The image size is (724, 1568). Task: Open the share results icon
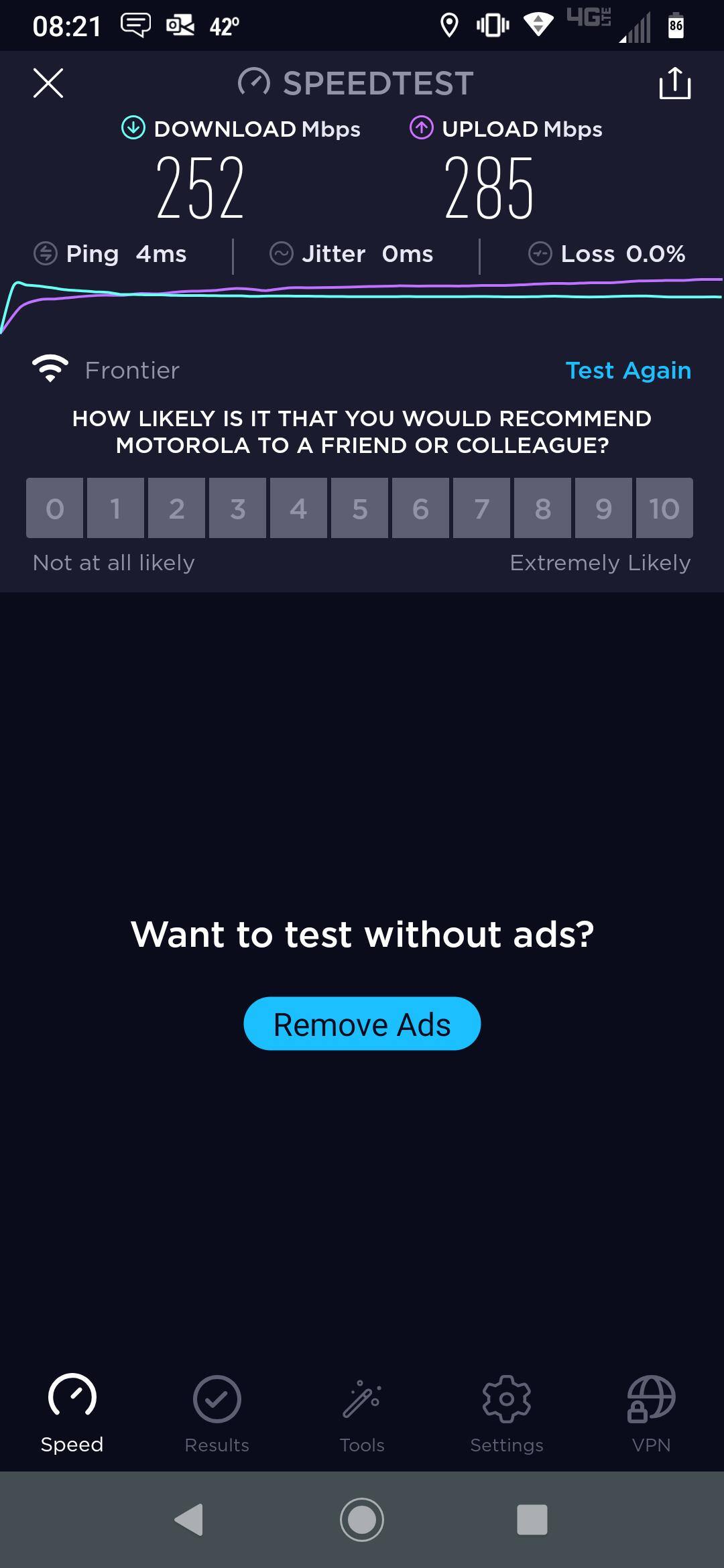pyautogui.click(x=675, y=83)
